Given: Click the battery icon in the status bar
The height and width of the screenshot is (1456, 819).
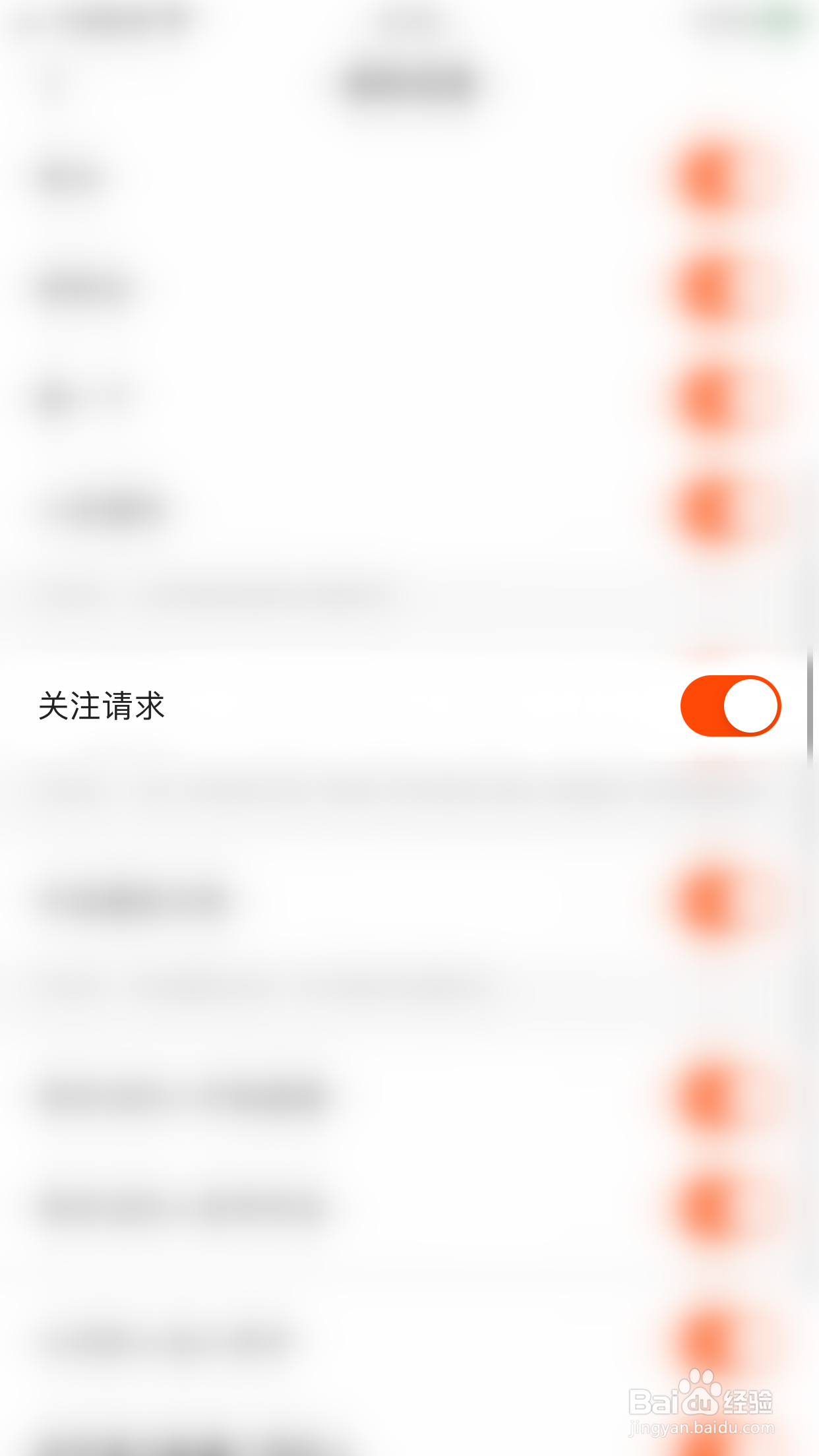Looking at the screenshot, I should (x=778, y=16).
